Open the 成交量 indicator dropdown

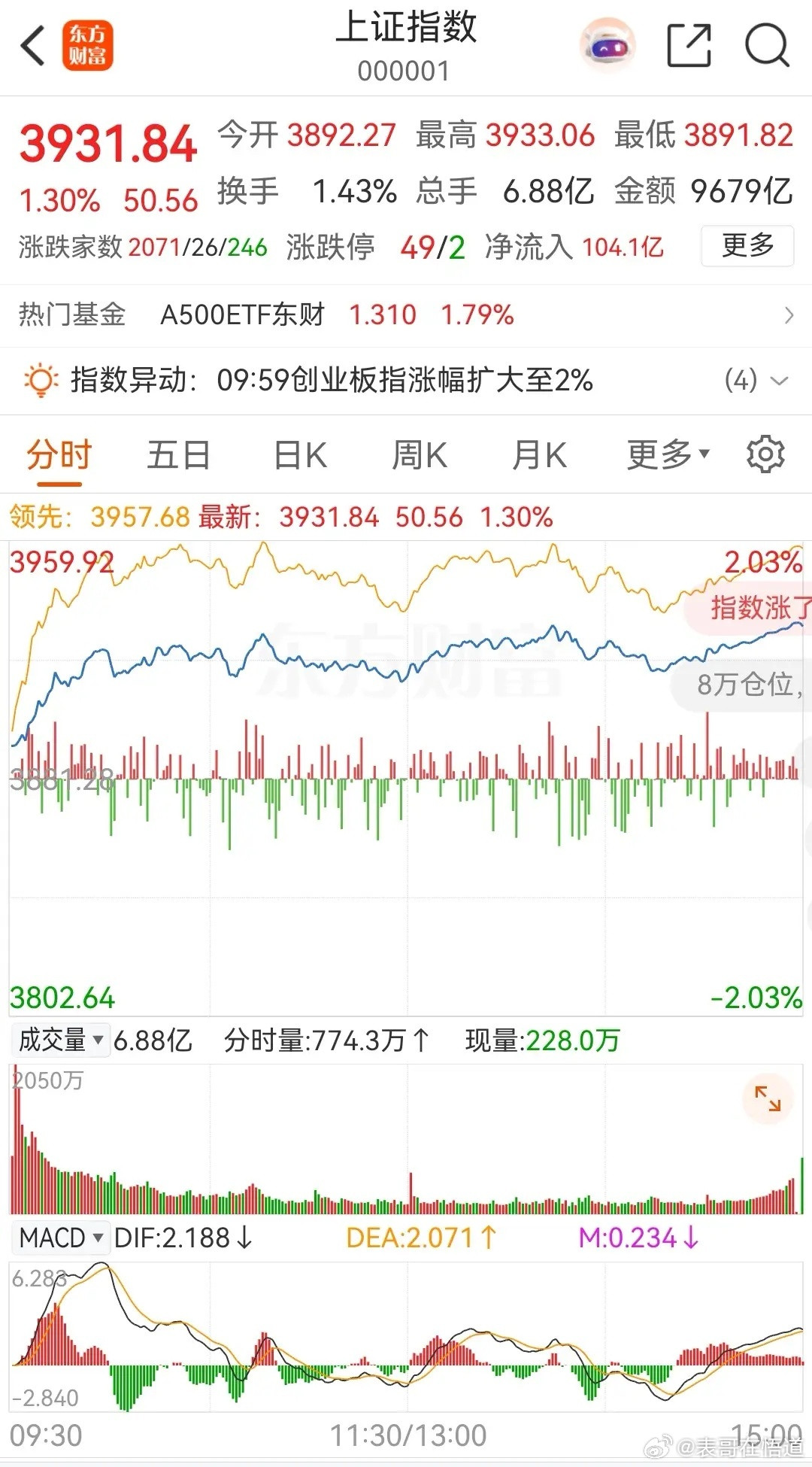pyautogui.click(x=60, y=1041)
